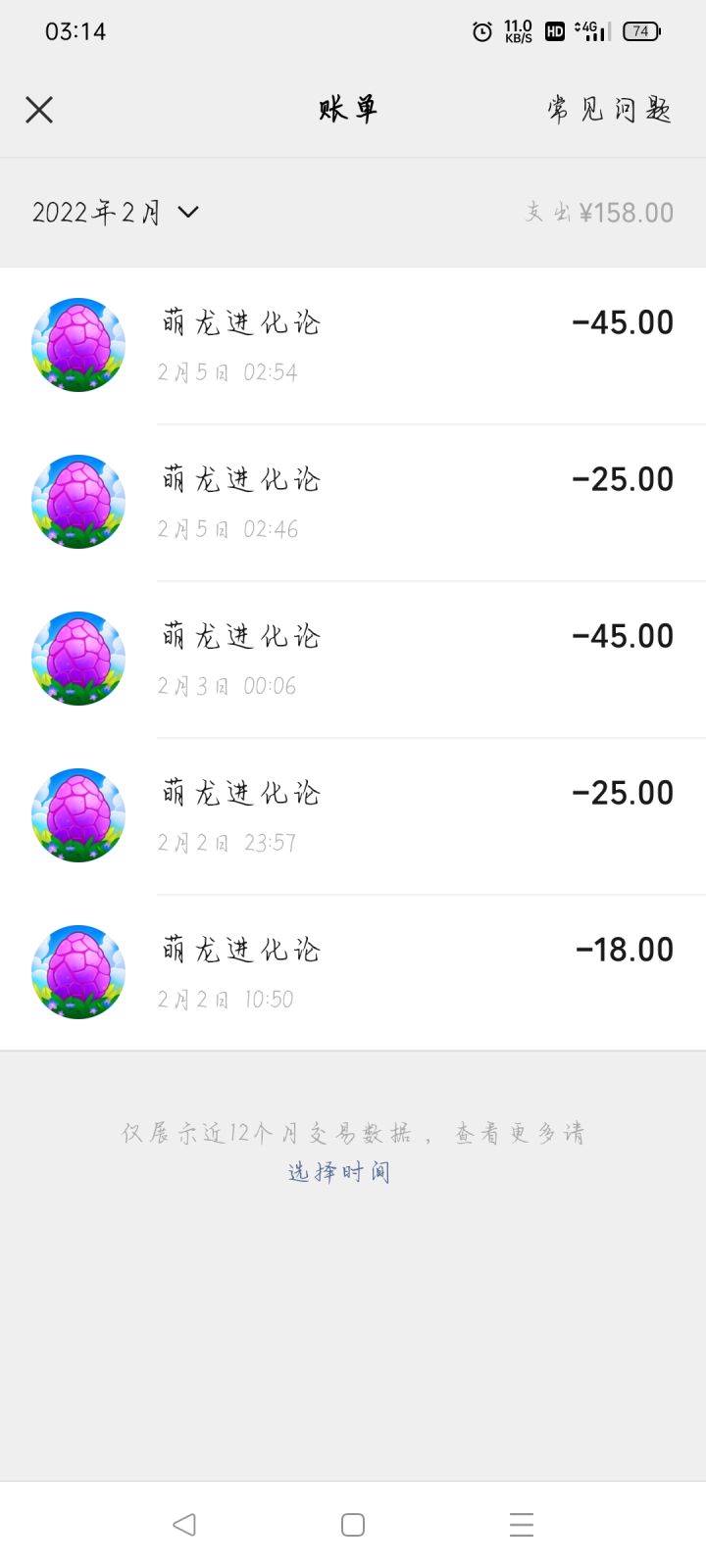Go back using the system back button
The width and height of the screenshot is (706, 1568).
[x=184, y=1524]
